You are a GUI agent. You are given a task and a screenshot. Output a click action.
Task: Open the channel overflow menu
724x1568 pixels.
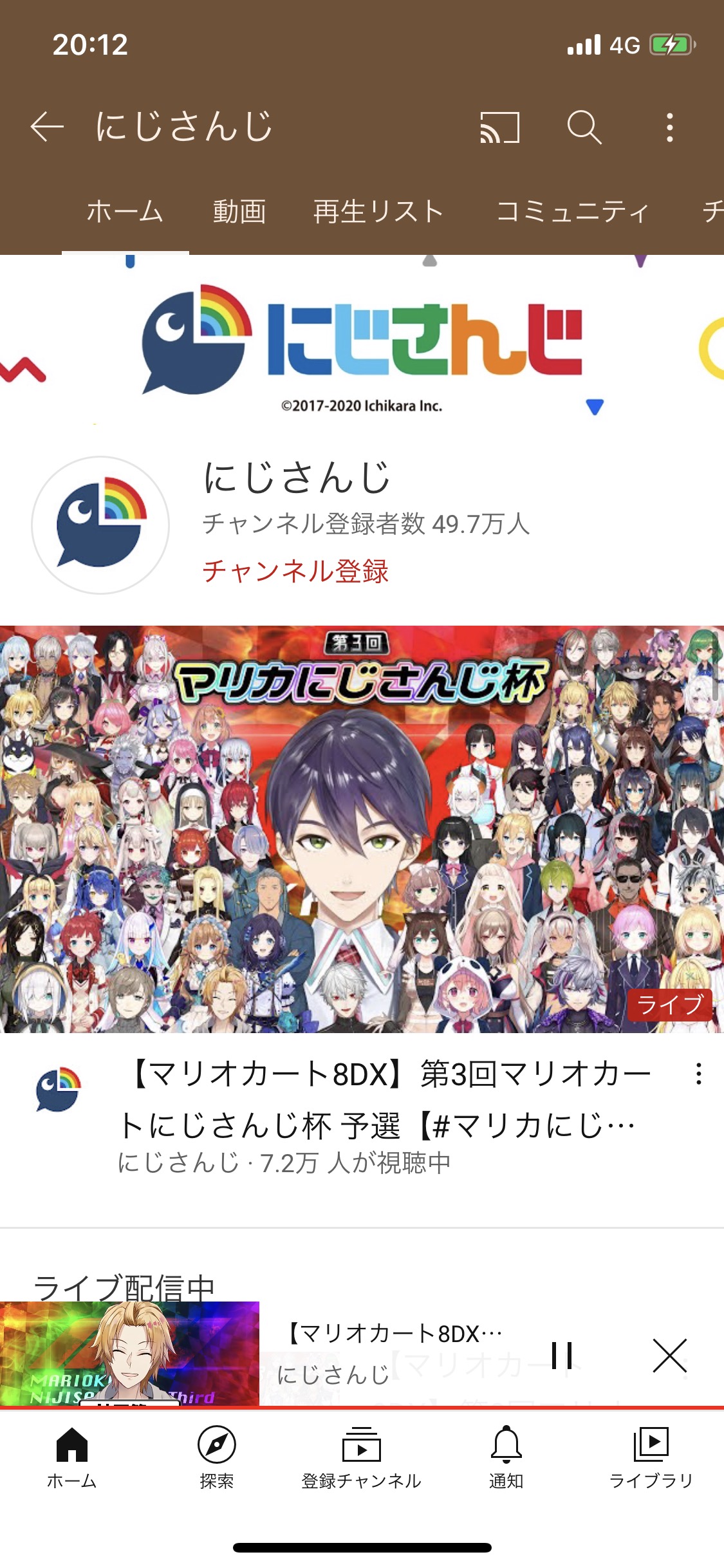pyautogui.click(x=670, y=127)
